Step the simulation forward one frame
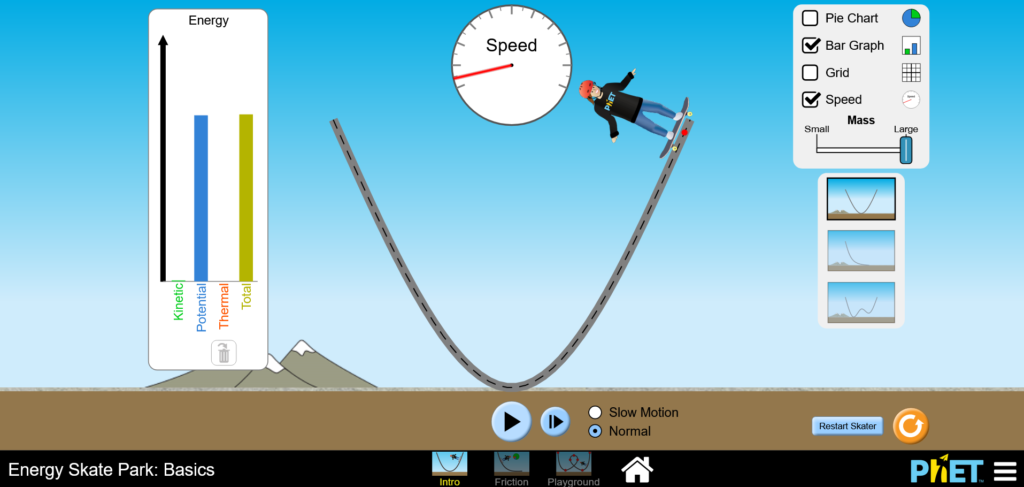This screenshot has width=1024, height=487. pyautogui.click(x=555, y=421)
